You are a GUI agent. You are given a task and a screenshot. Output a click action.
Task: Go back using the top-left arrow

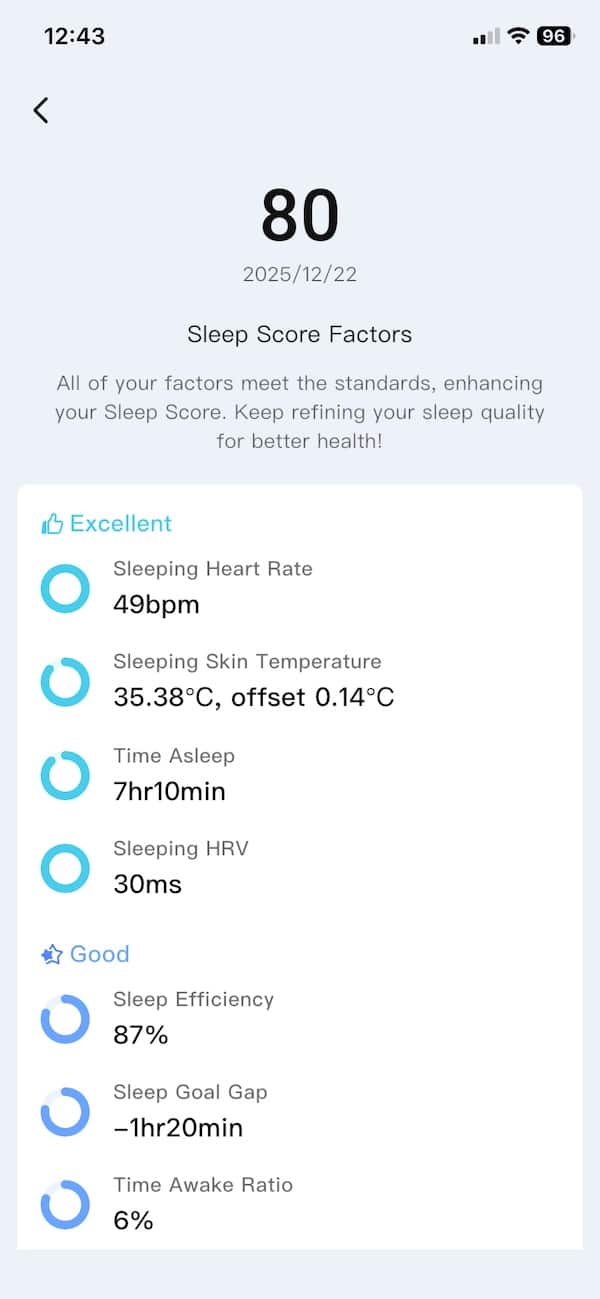[41, 110]
